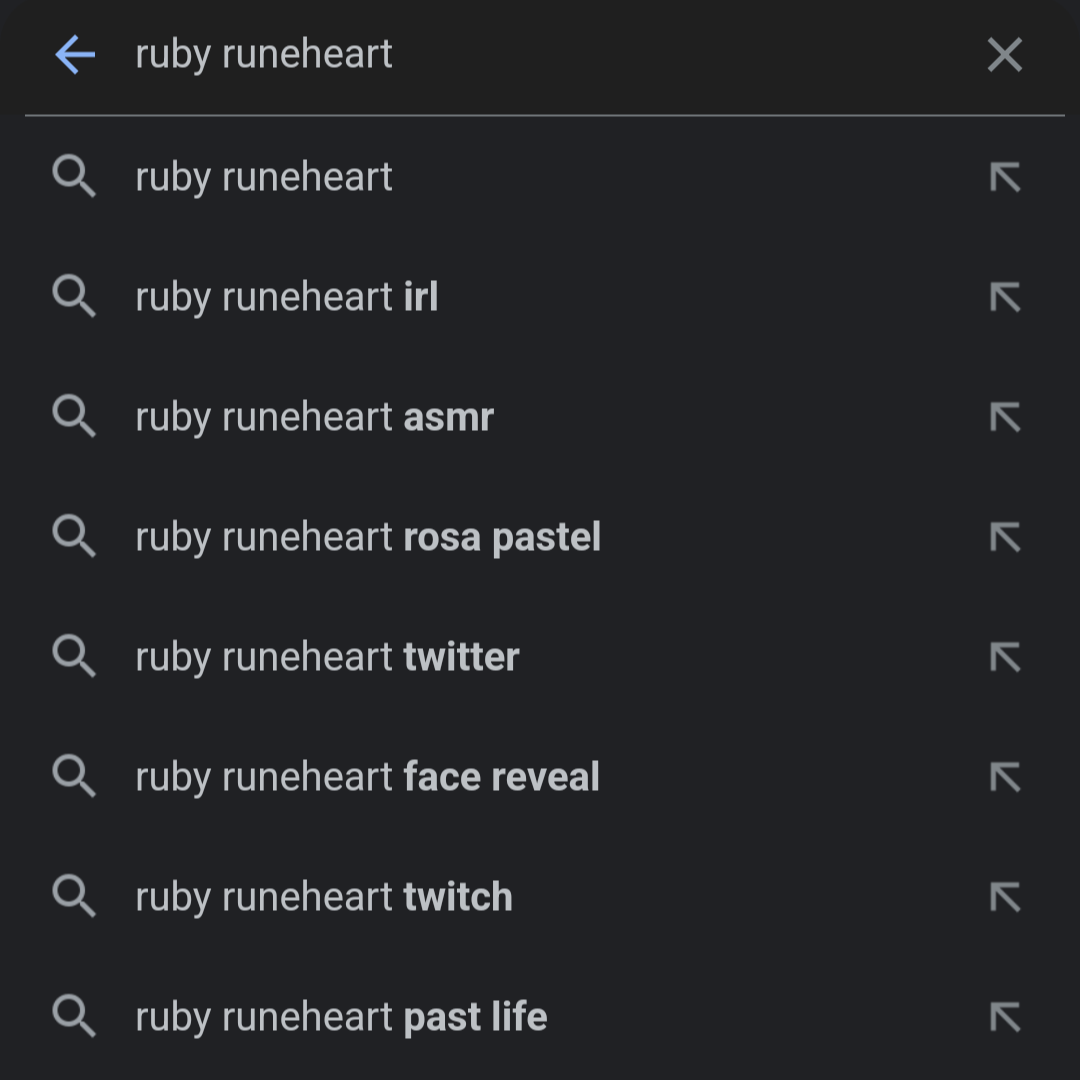Pick the 'ruby runeheart rosa pastel' suggestion

(x=368, y=537)
